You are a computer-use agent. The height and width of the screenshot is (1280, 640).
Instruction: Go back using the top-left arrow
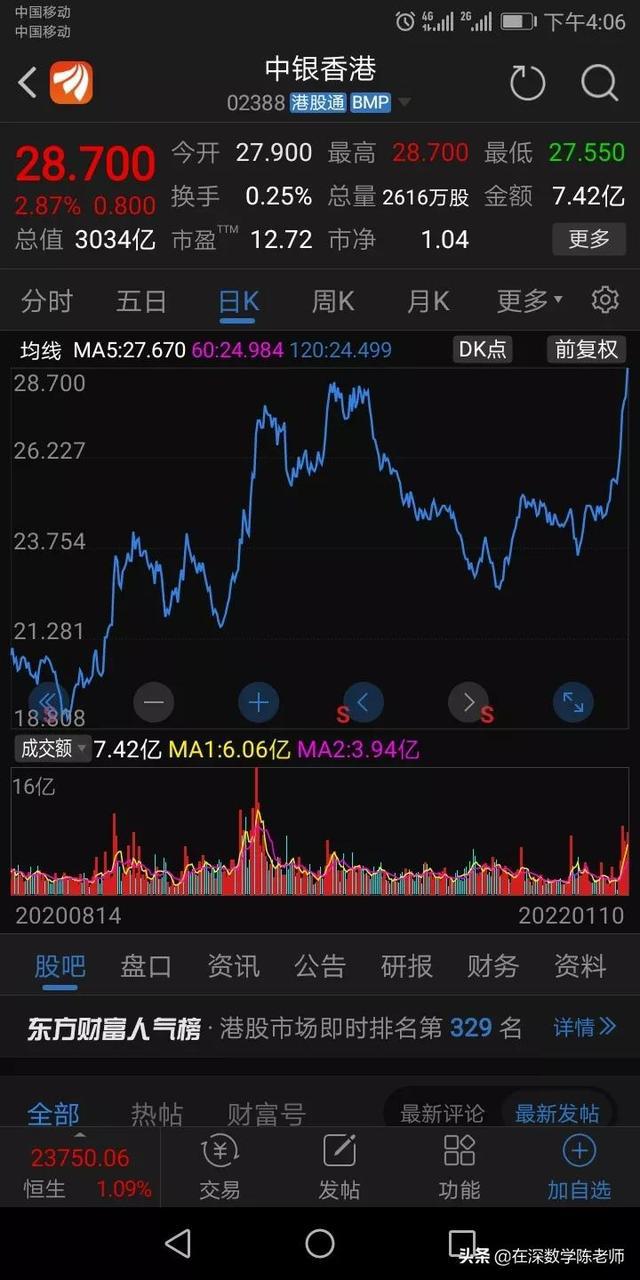click(x=28, y=83)
